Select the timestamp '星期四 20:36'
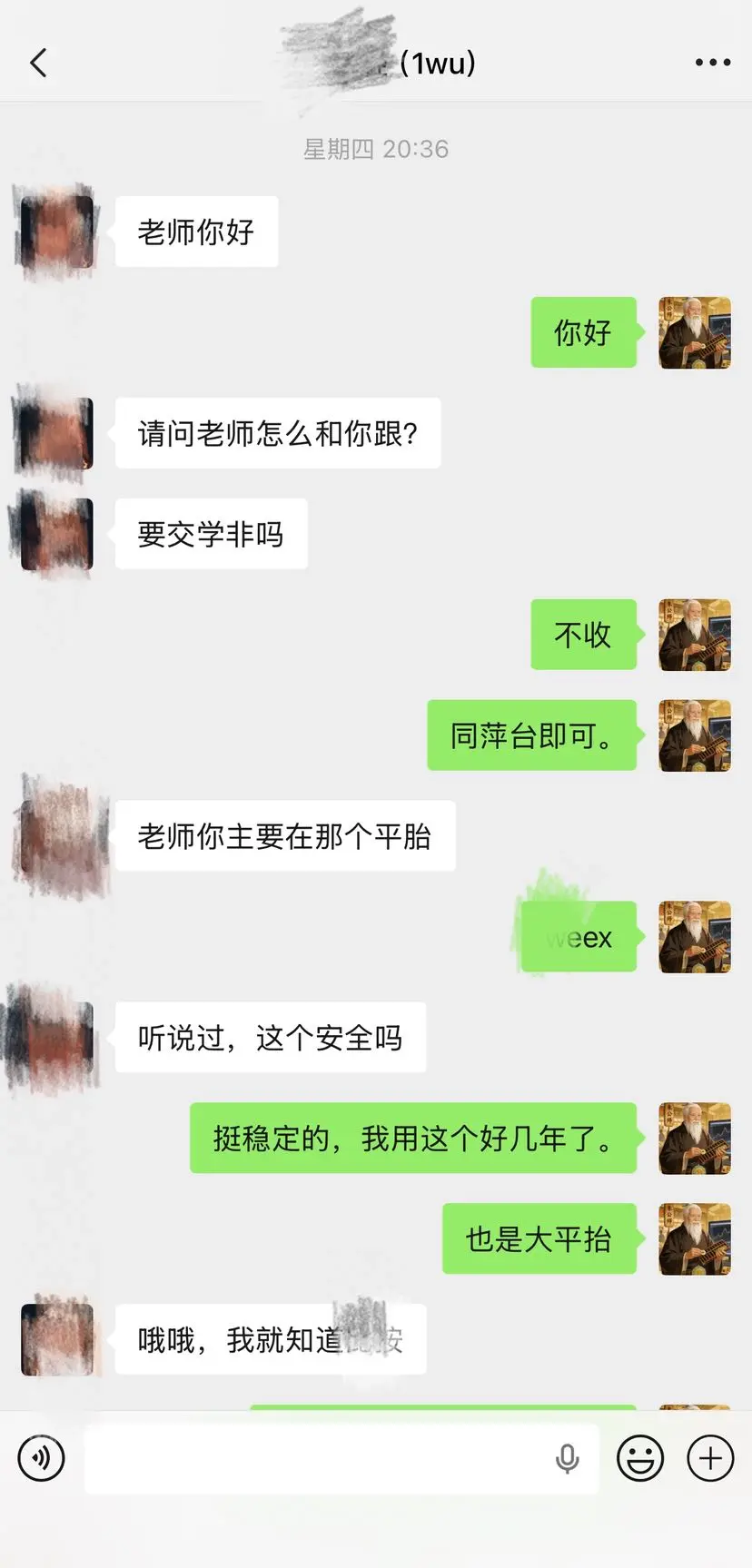The width and height of the screenshot is (752, 1568). click(x=375, y=149)
